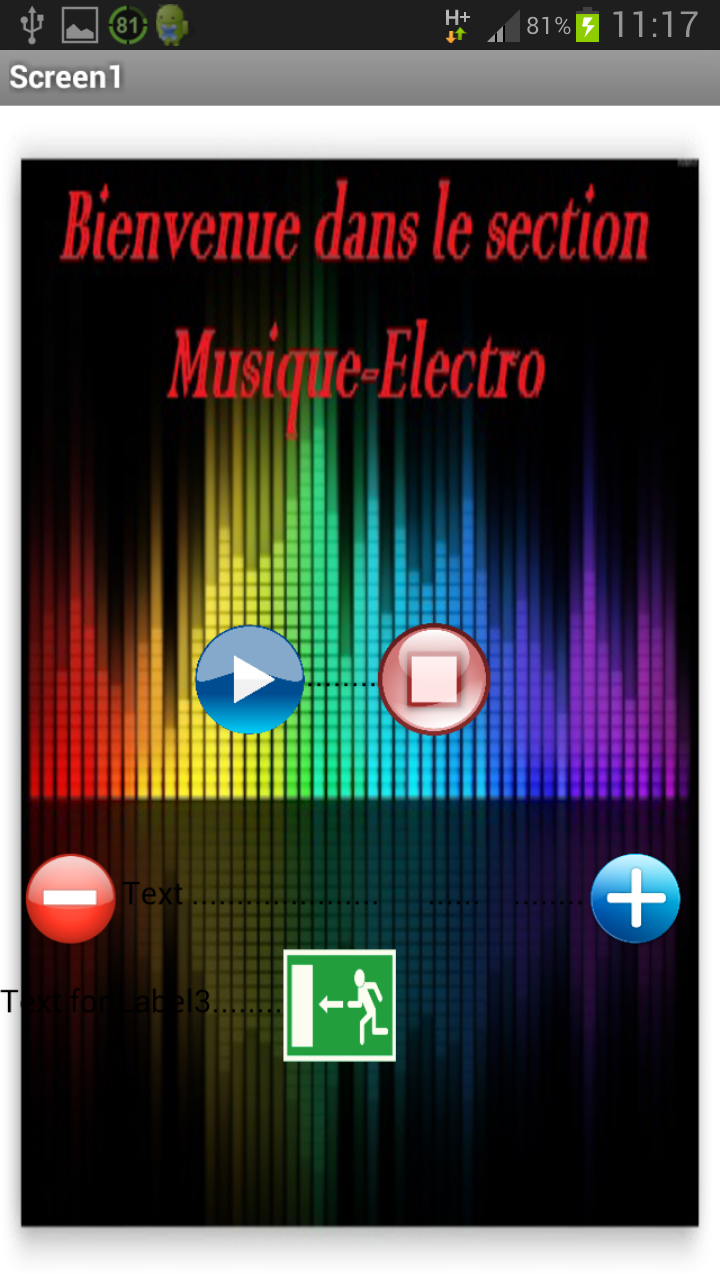This screenshot has height=1280, width=720.
Task: Tap the red minus button
Action: [x=70, y=898]
